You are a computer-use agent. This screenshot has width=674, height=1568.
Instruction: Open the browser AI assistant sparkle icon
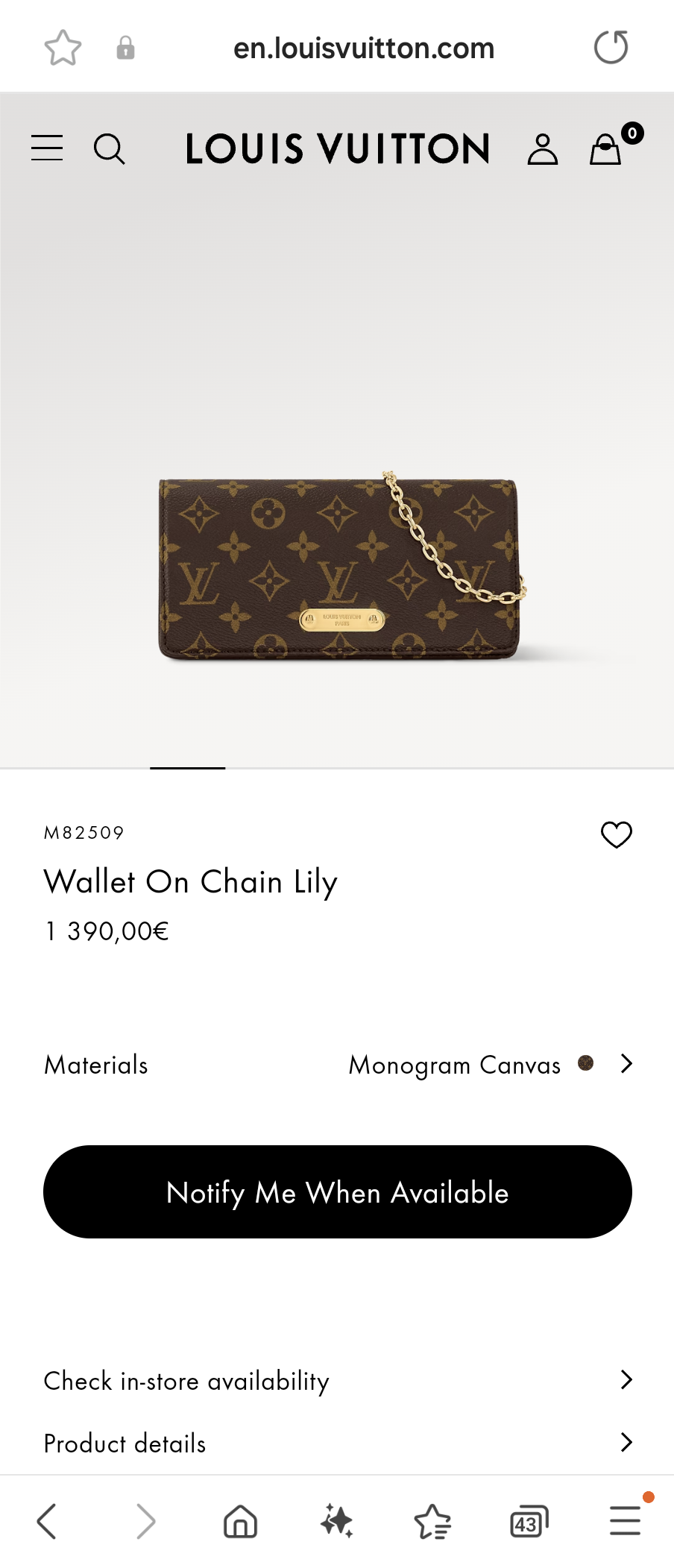336,1521
